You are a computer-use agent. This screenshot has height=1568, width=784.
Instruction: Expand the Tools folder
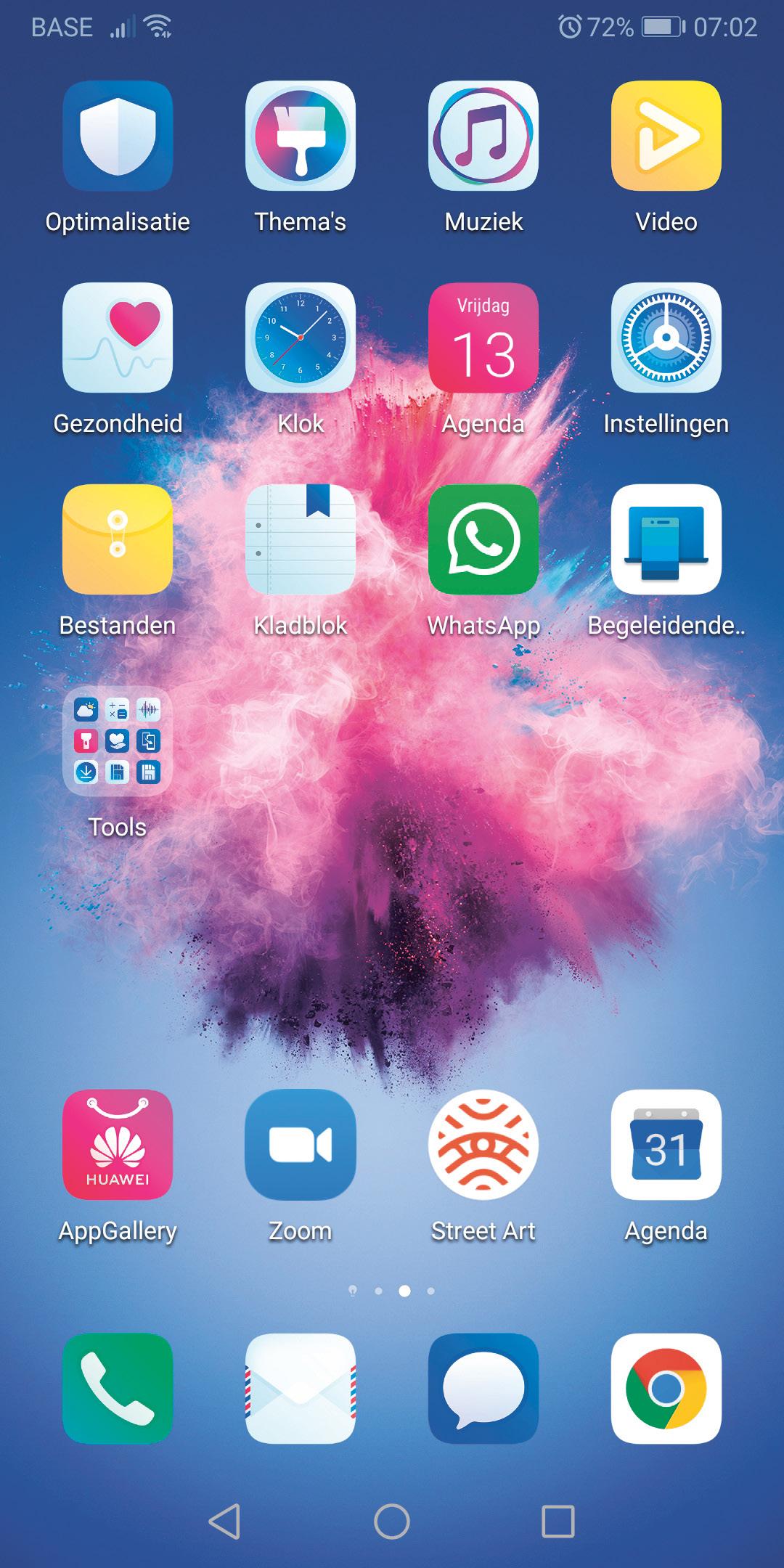[118, 741]
